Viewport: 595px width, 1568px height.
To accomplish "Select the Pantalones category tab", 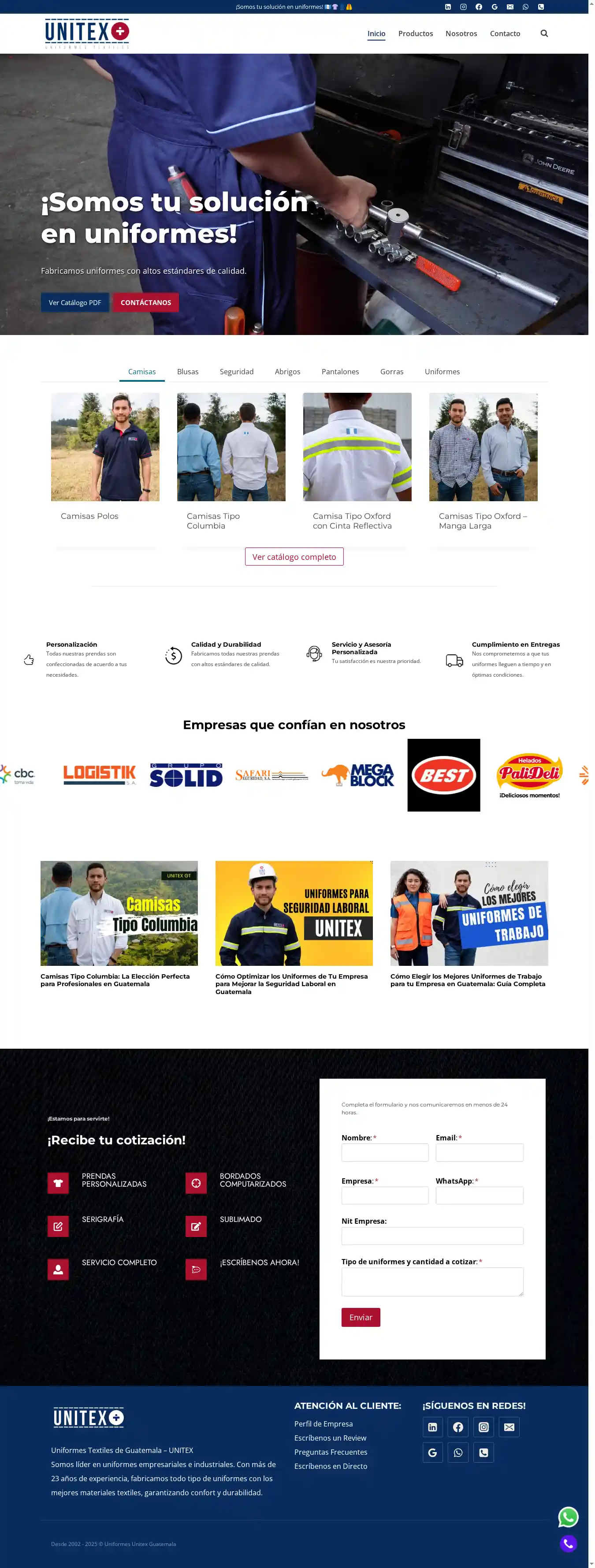I will (339, 371).
